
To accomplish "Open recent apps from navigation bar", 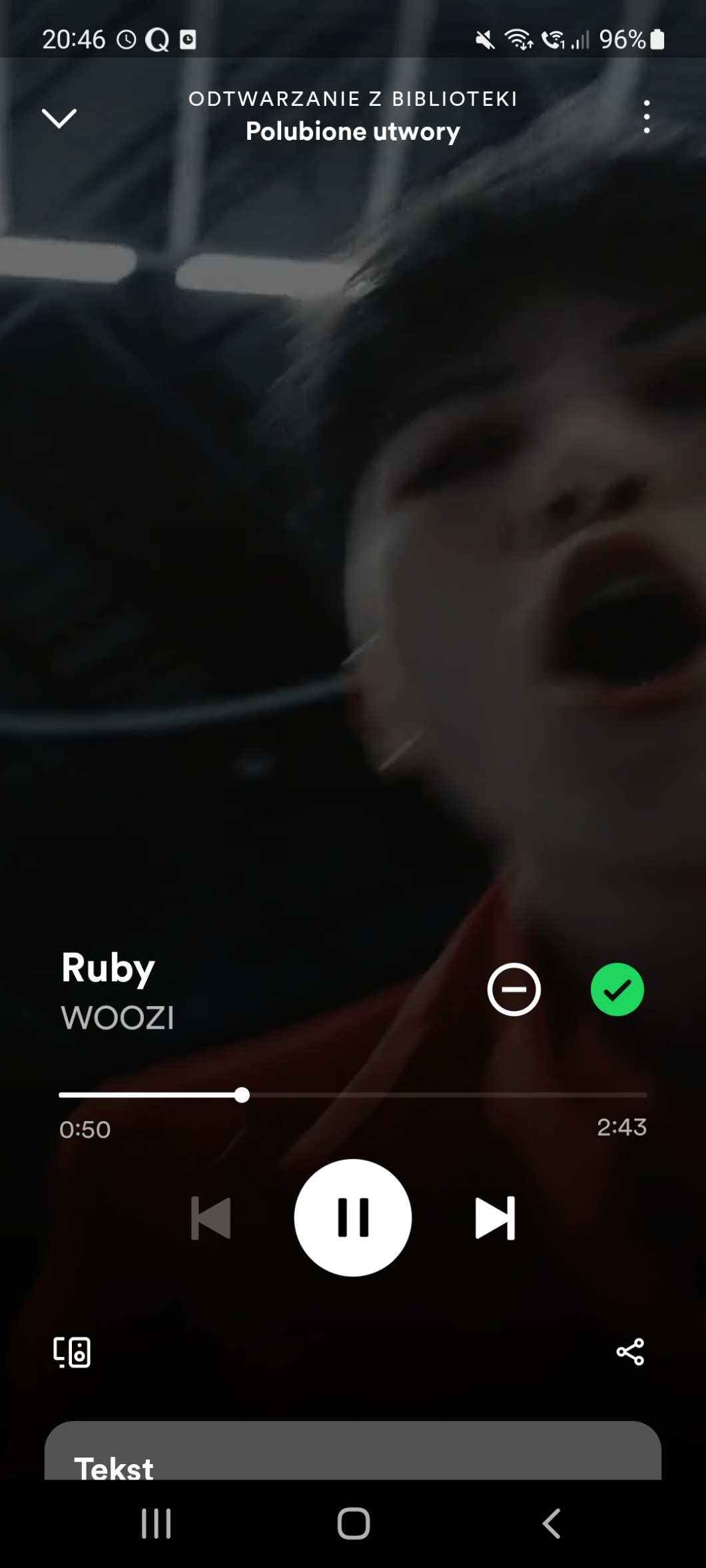I will coord(156,1523).
